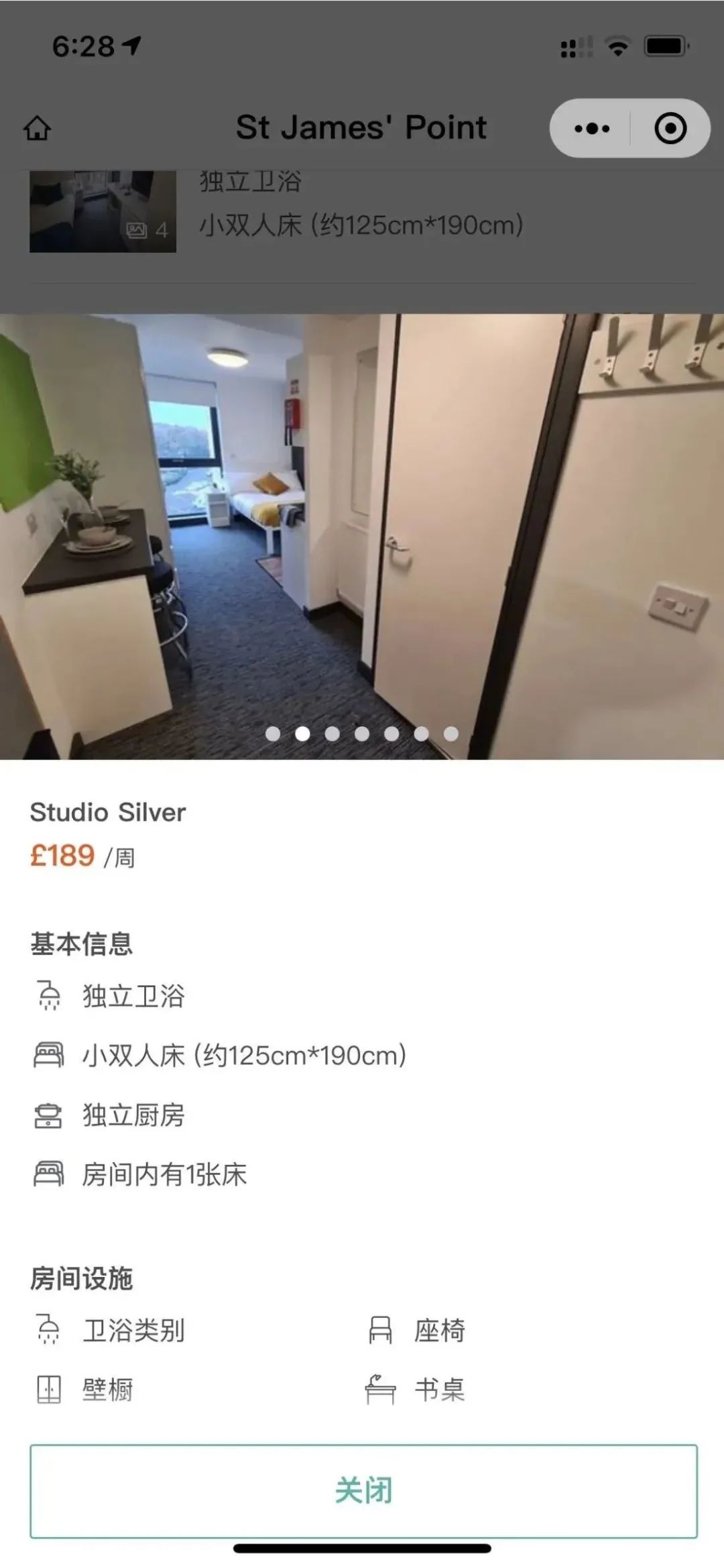Go to the mini program home page

[x=38, y=128]
